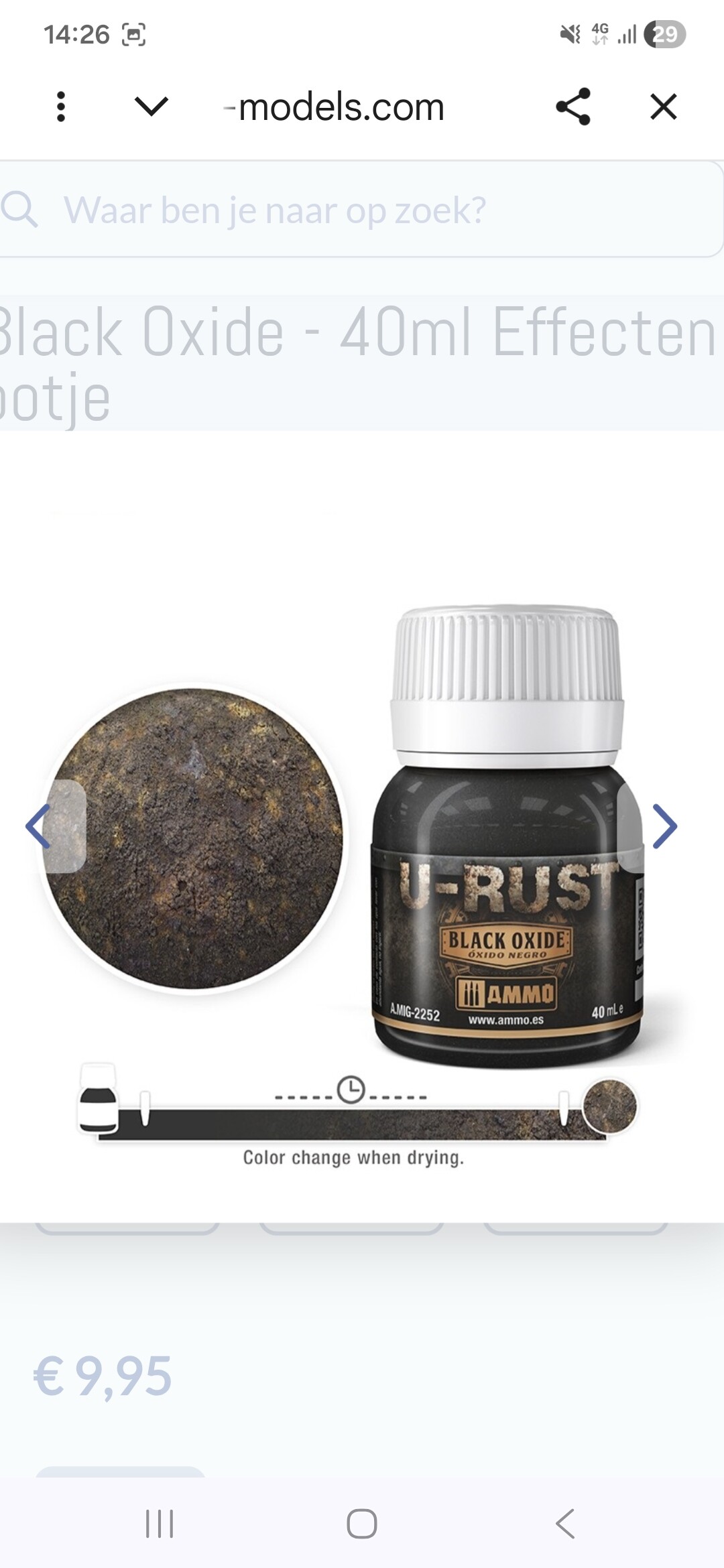Go back with system navigation
Image resolution: width=724 pixels, height=1568 pixels.
pyautogui.click(x=565, y=1524)
